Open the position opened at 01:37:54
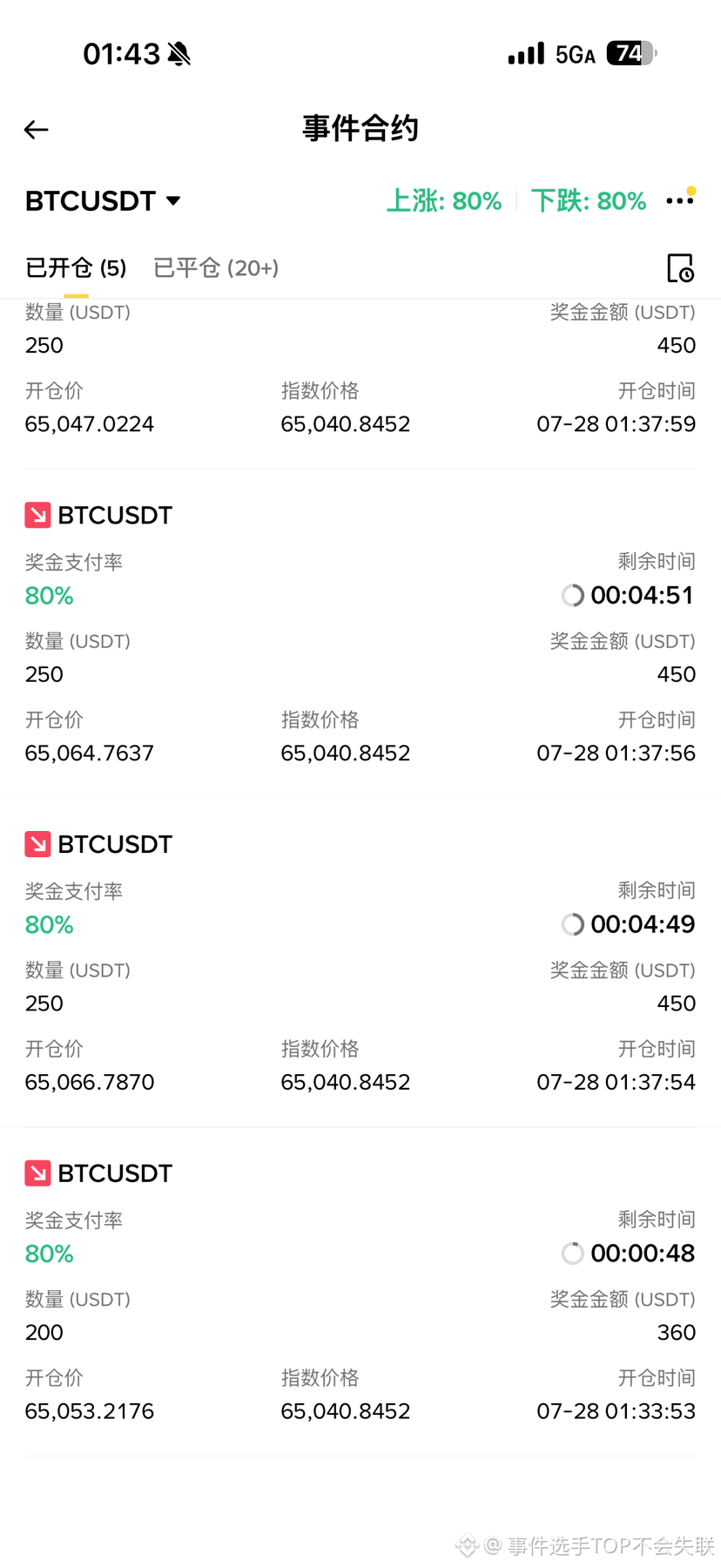 point(360,963)
